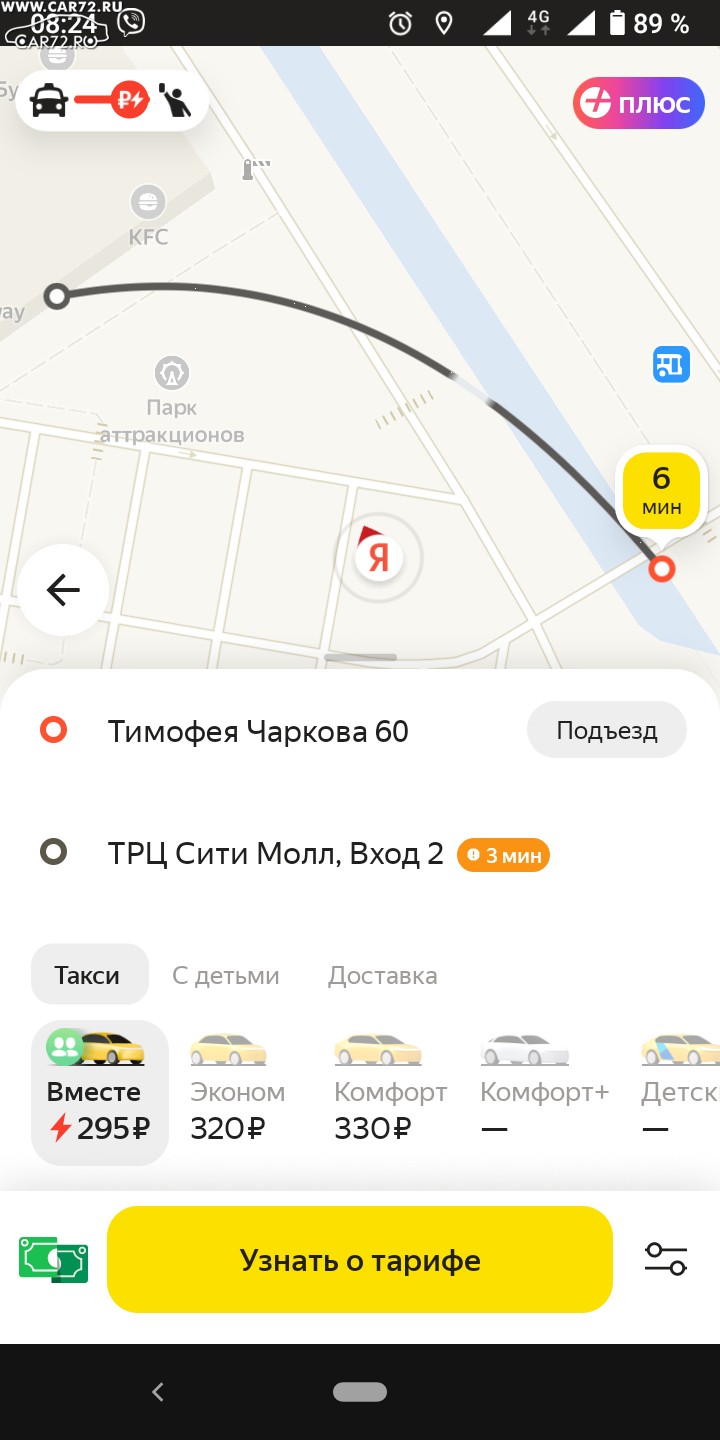
Task: Go back using the arrow button
Action: point(63,590)
